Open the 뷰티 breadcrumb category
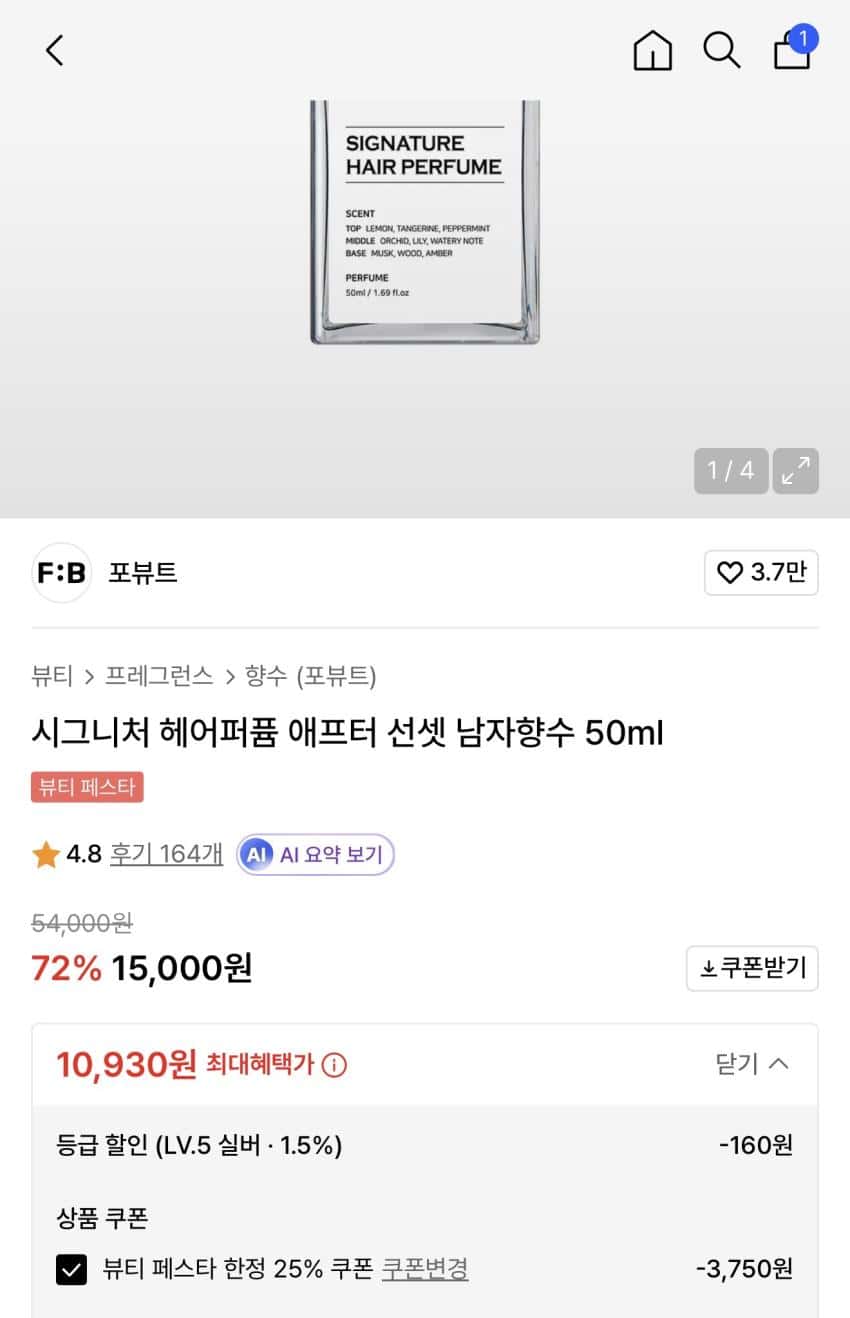The width and height of the screenshot is (850, 1318). [52, 676]
